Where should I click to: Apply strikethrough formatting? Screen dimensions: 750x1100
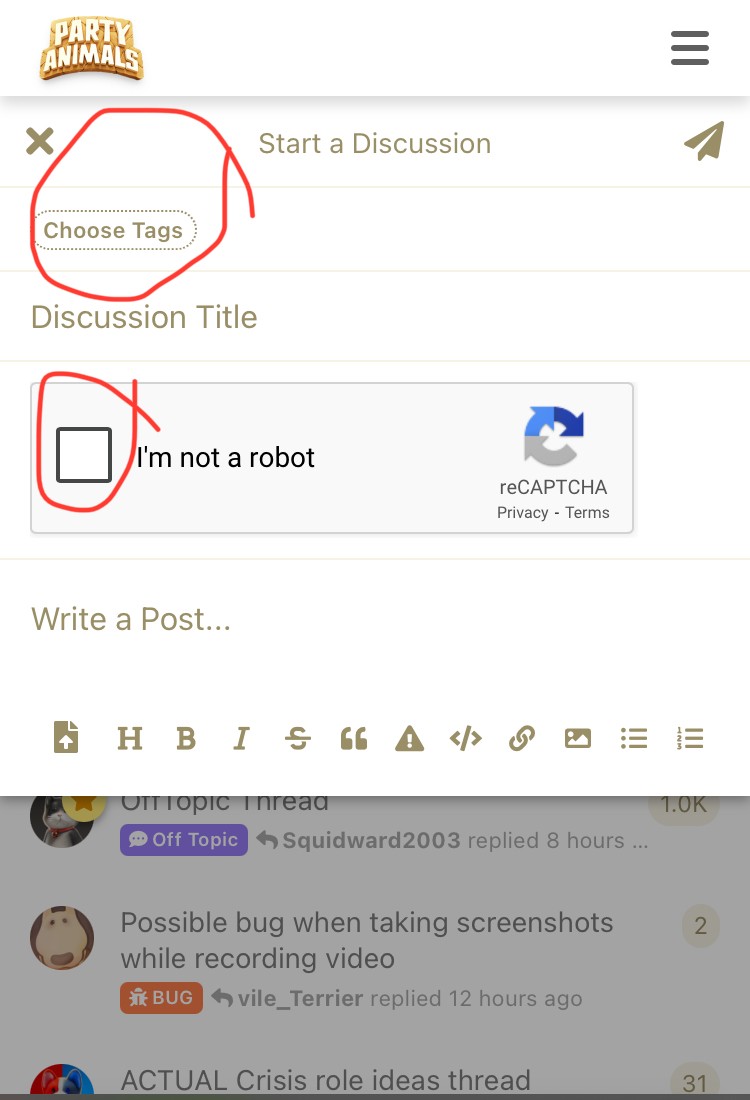297,738
